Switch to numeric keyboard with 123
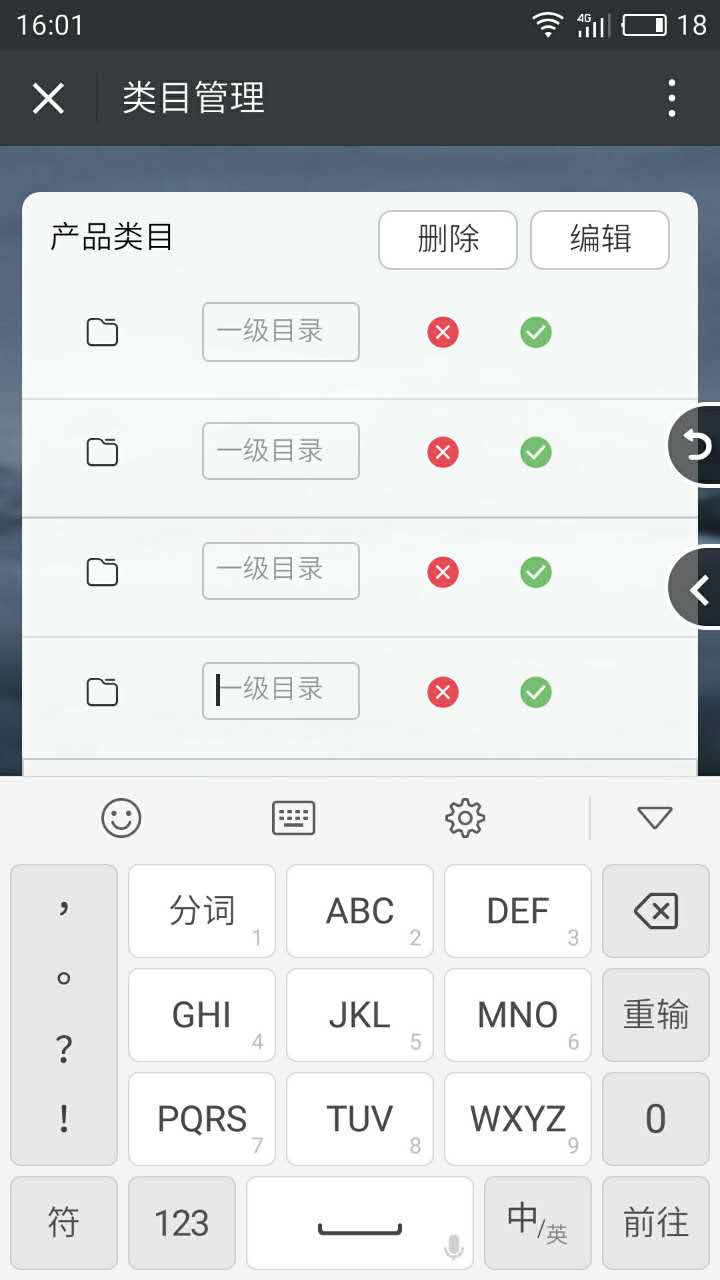The height and width of the screenshot is (1280, 720). tap(182, 1223)
